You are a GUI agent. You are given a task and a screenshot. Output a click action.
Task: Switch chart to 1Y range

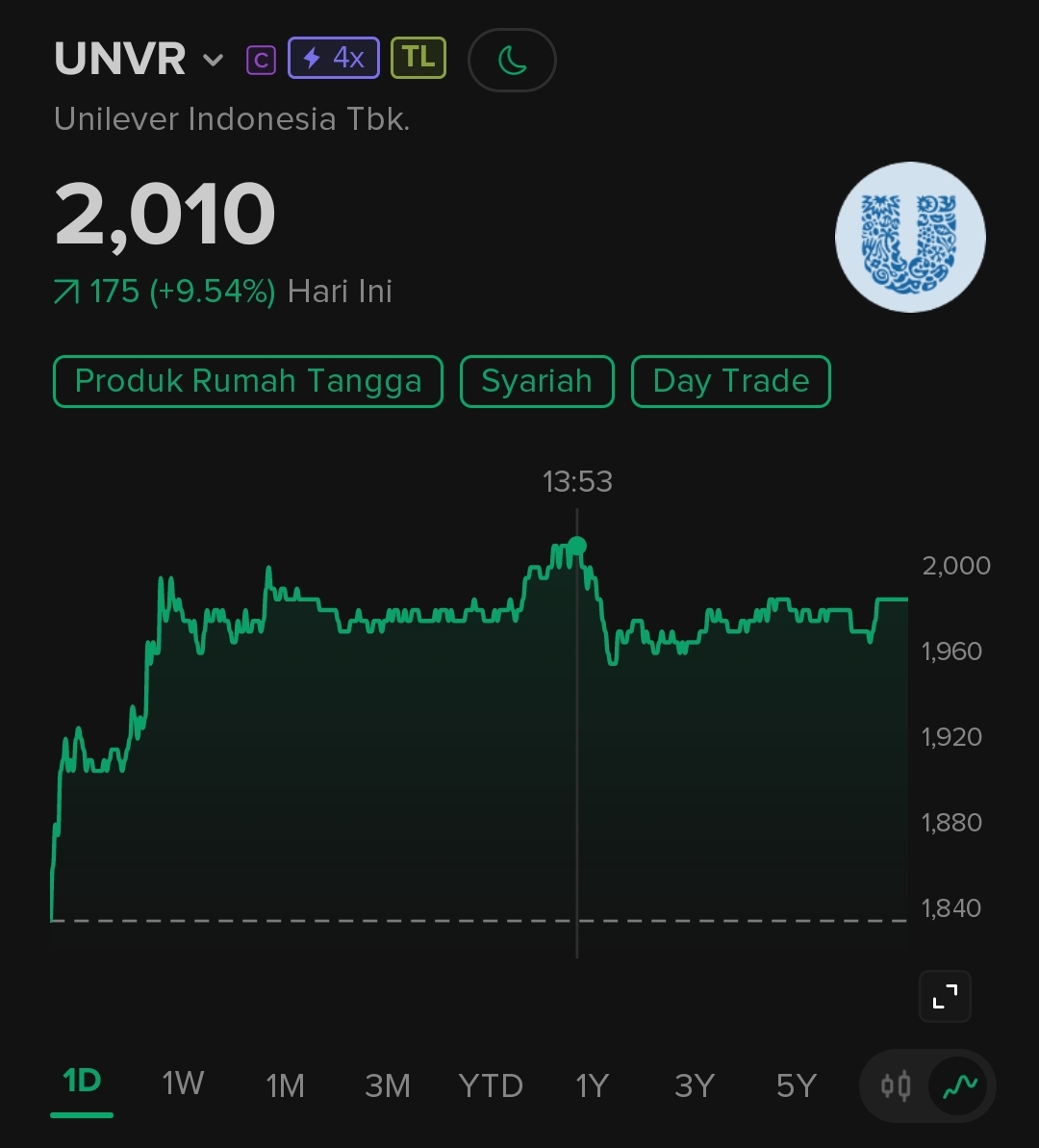[x=593, y=1086]
